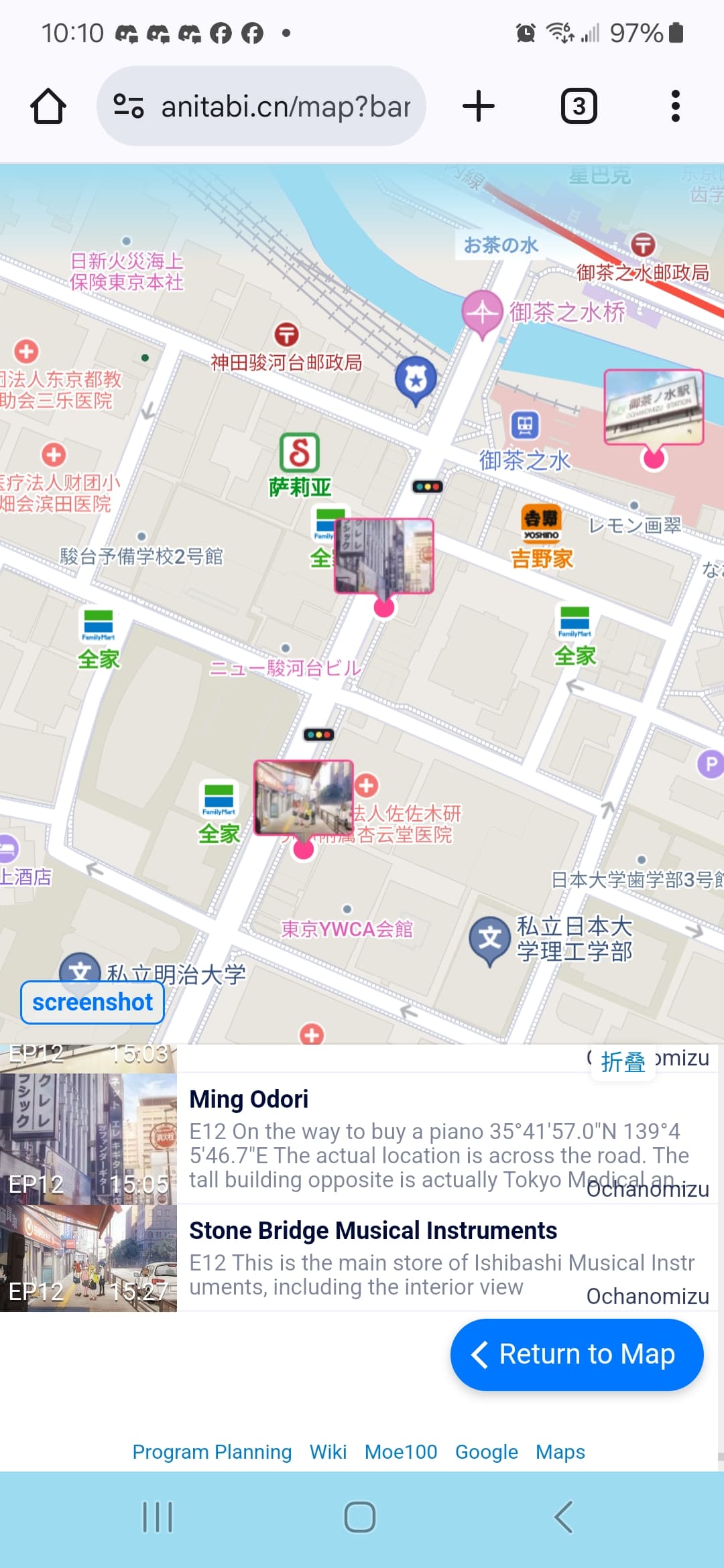
Task: Select the Ochanomizu station sign photo marker
Action: 654,407
